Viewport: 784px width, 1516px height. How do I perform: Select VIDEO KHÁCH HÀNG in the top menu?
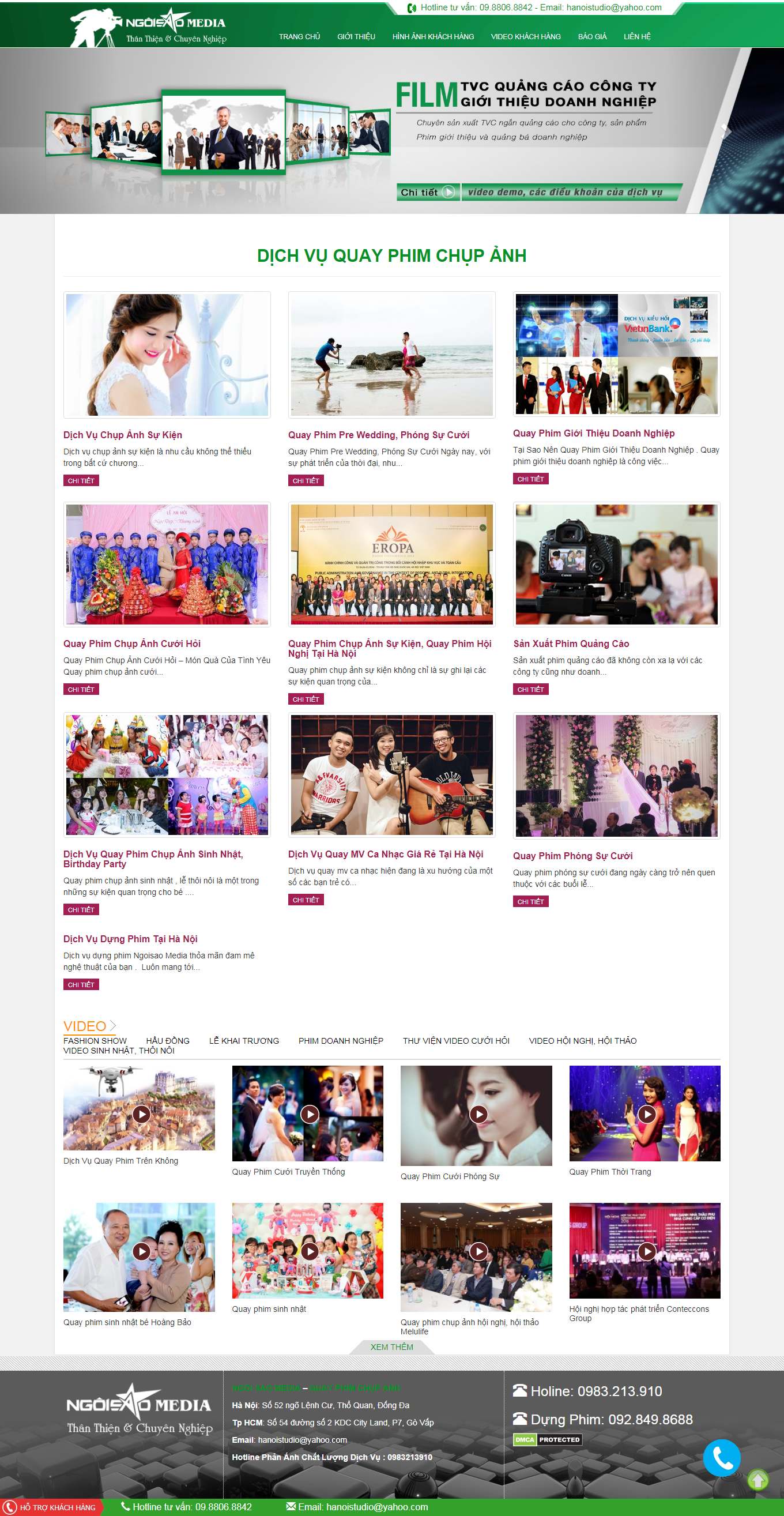[526, 36]
